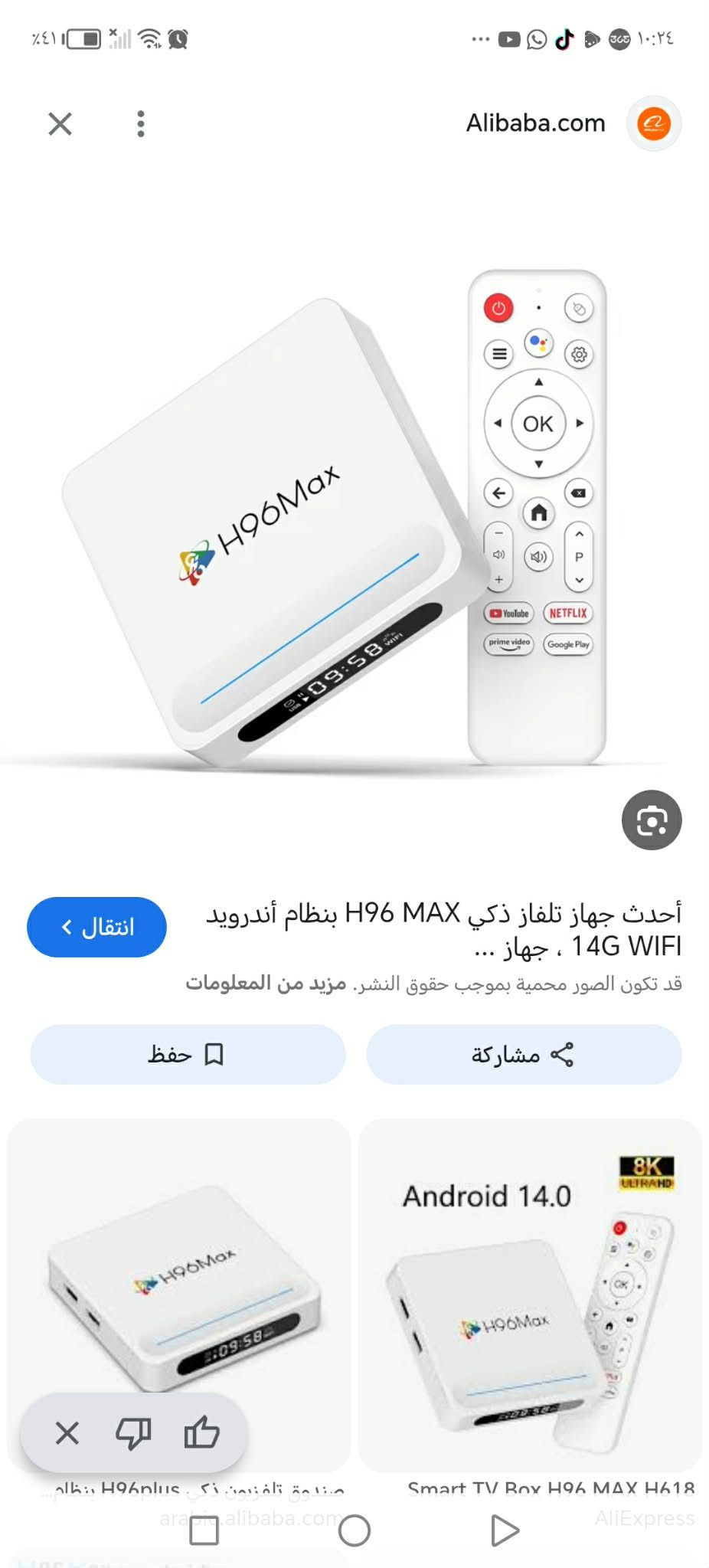Give thumbs up feedback
The width and height of the screenshot is (709, 1568).
[x=201, y=1432]
